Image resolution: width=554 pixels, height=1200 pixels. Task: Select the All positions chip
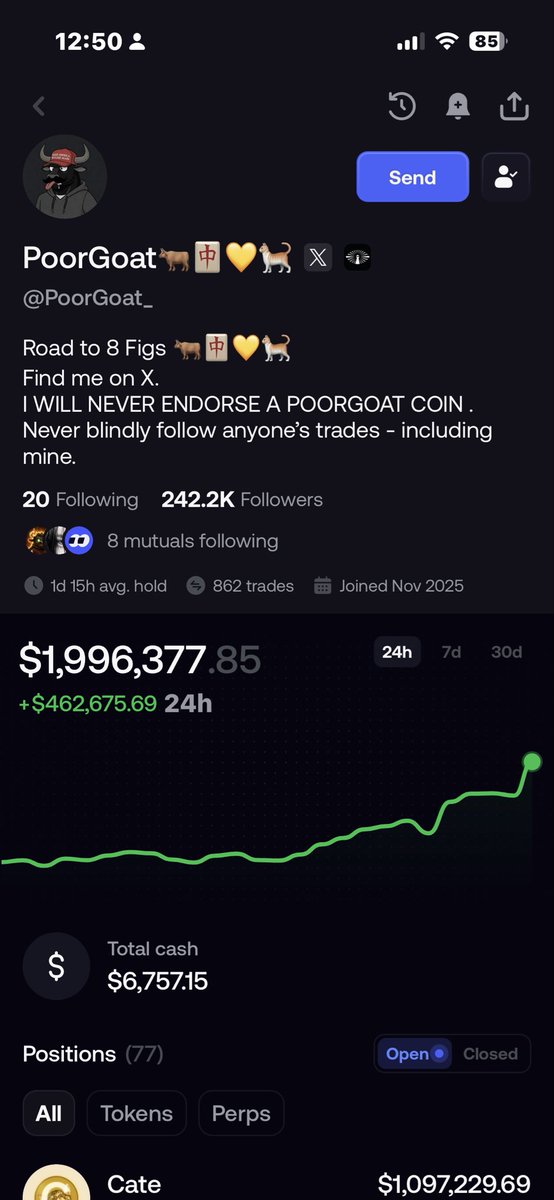pyautogui.click(x=49, y=1113)
